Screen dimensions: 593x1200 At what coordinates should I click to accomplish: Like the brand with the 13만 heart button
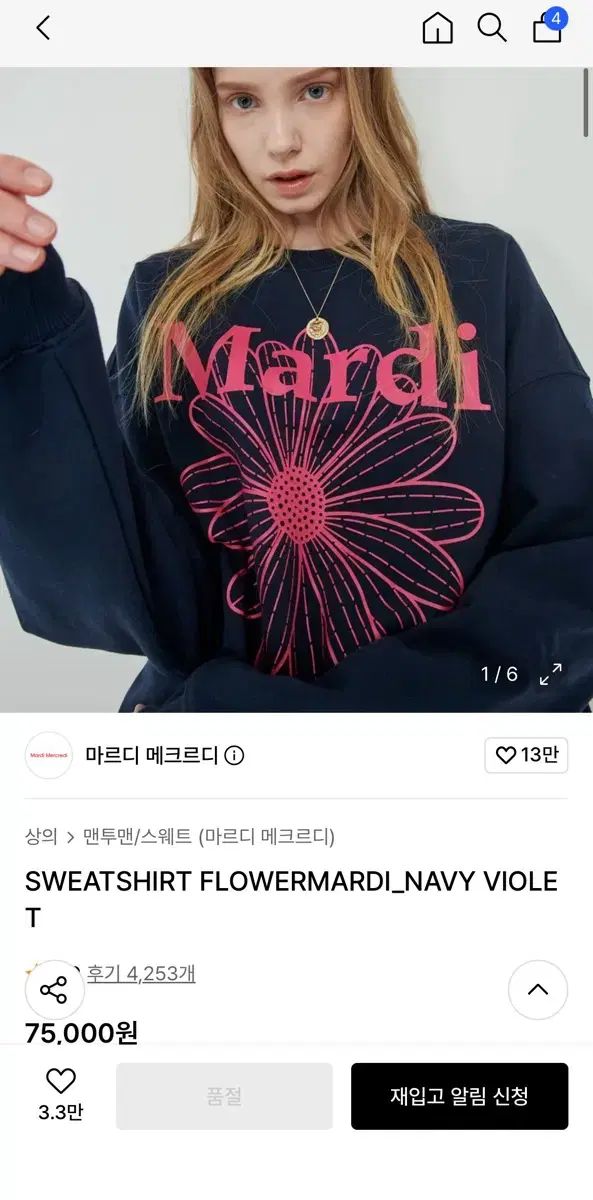pos(526,755)
